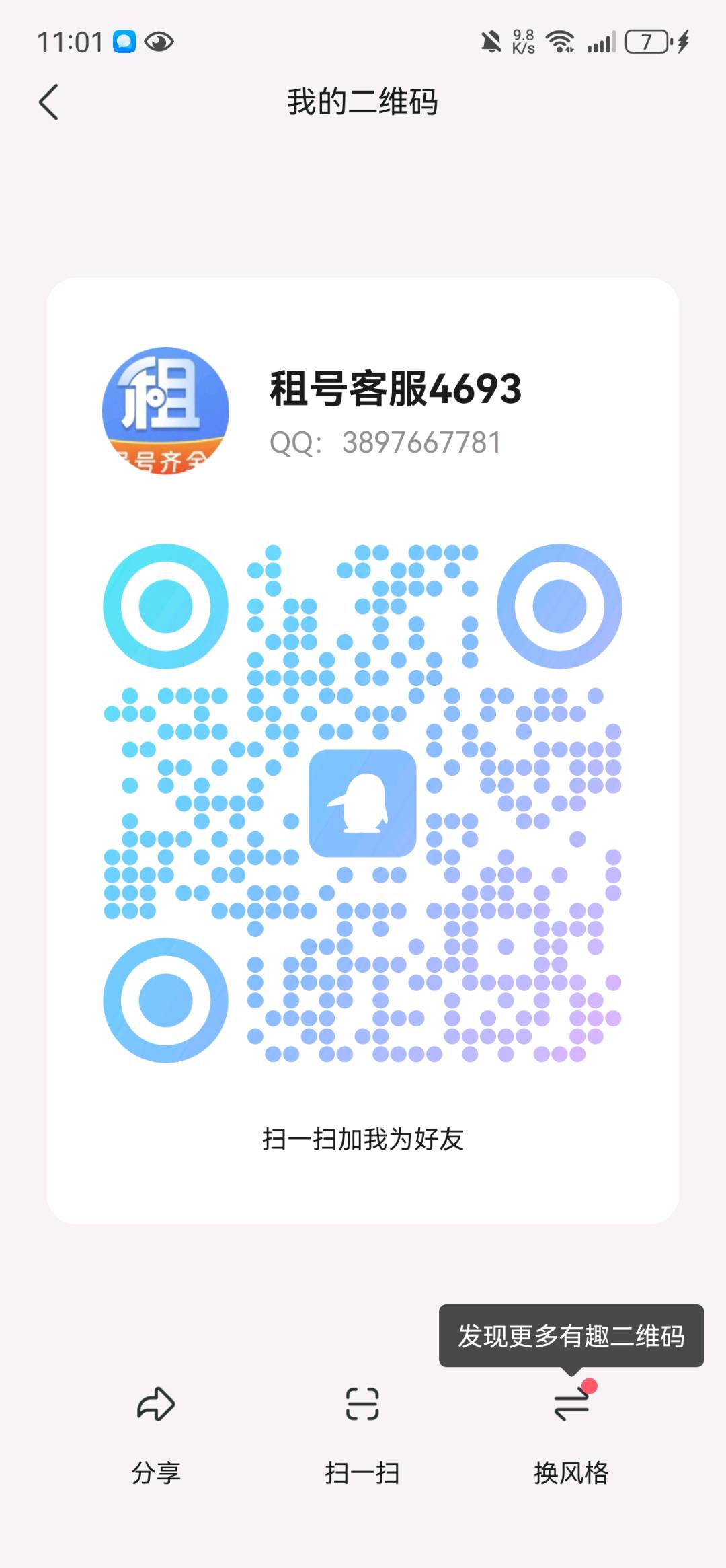Go back from 我的二维码 page
Screen dimensions: 726x1568
[48, 102]
